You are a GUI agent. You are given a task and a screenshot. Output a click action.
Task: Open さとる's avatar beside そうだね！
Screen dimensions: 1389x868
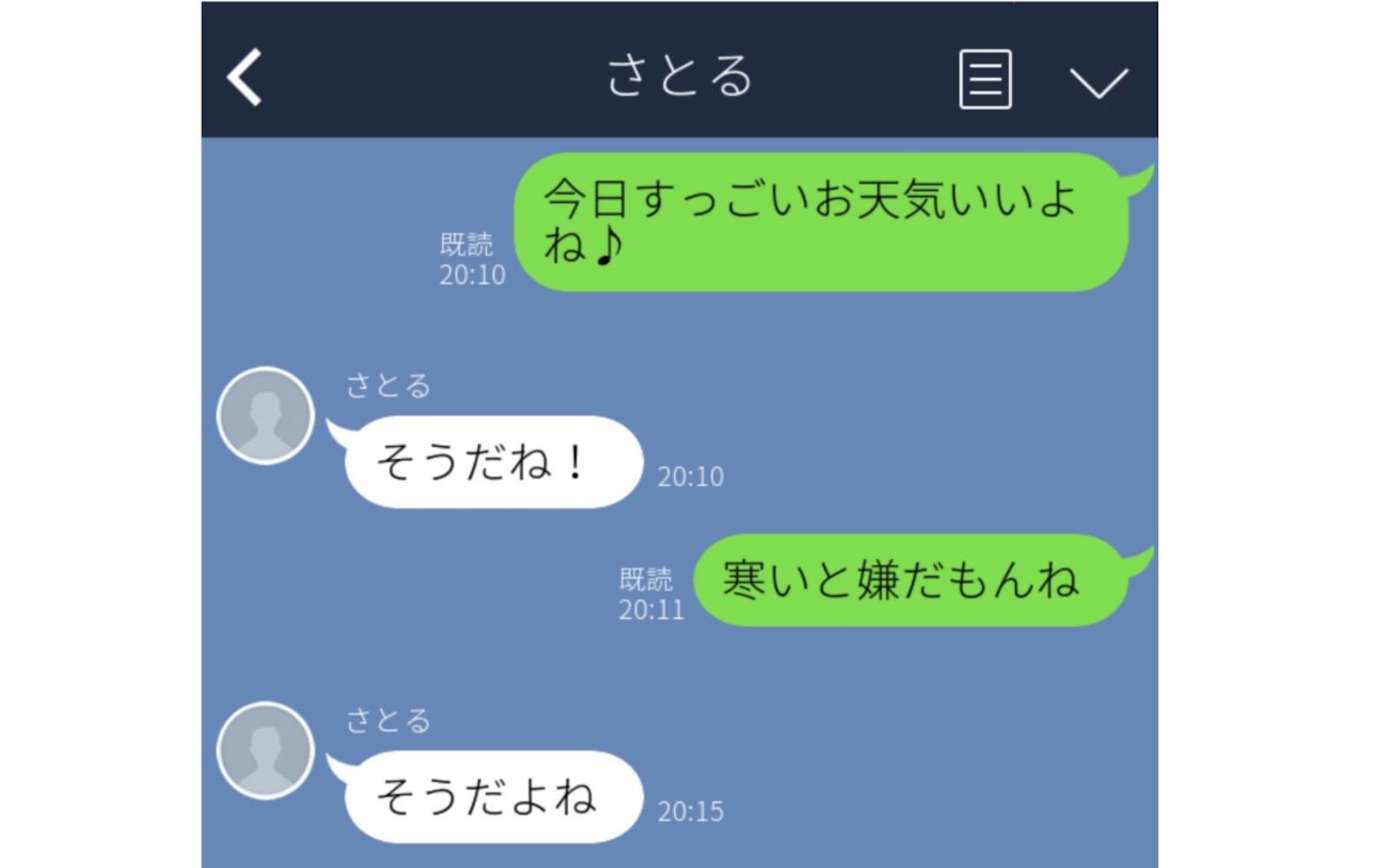pyautogui.click(x=265, y=415)
